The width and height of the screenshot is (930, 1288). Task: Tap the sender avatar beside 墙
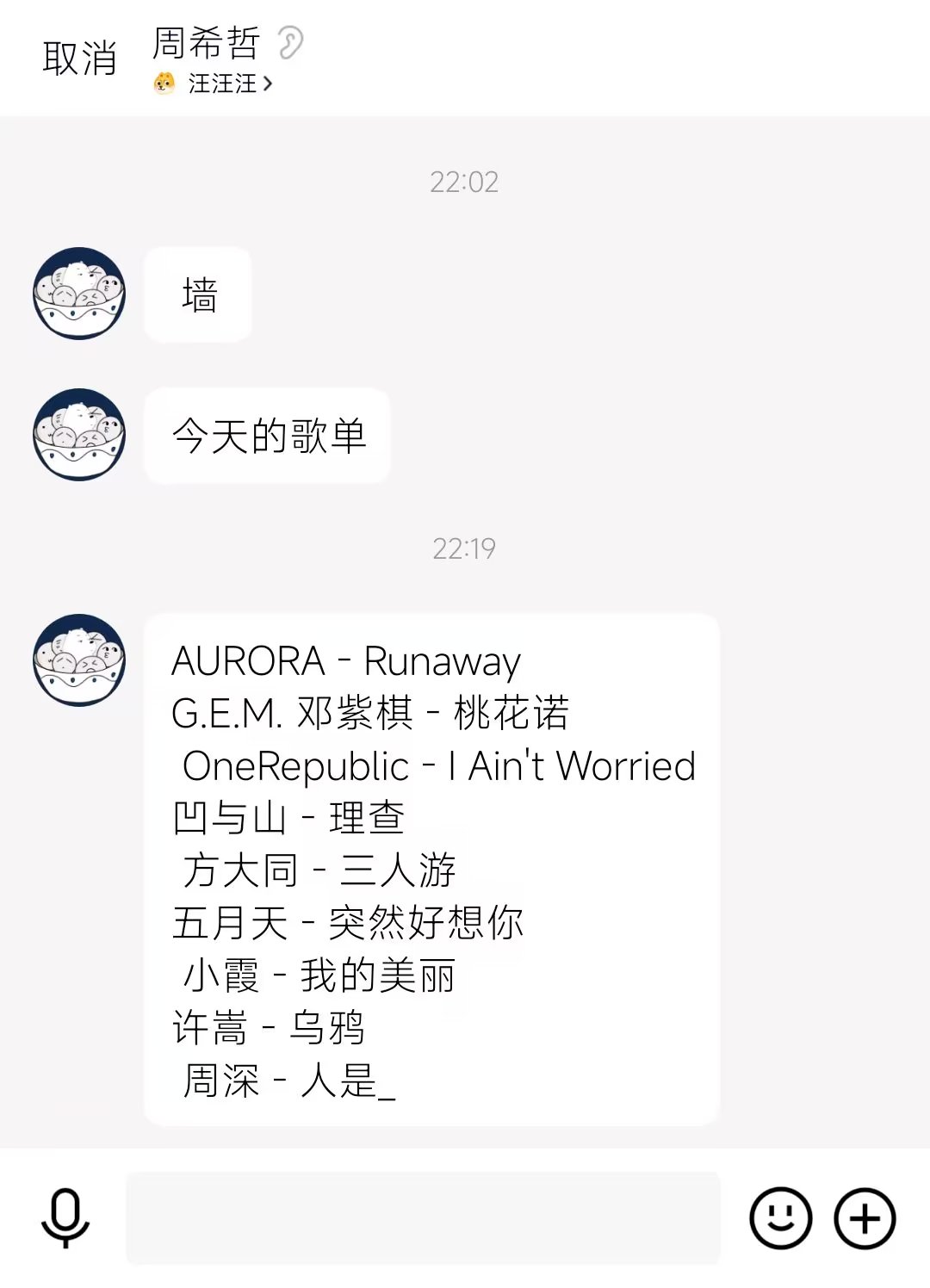click(x=79, y=294)
